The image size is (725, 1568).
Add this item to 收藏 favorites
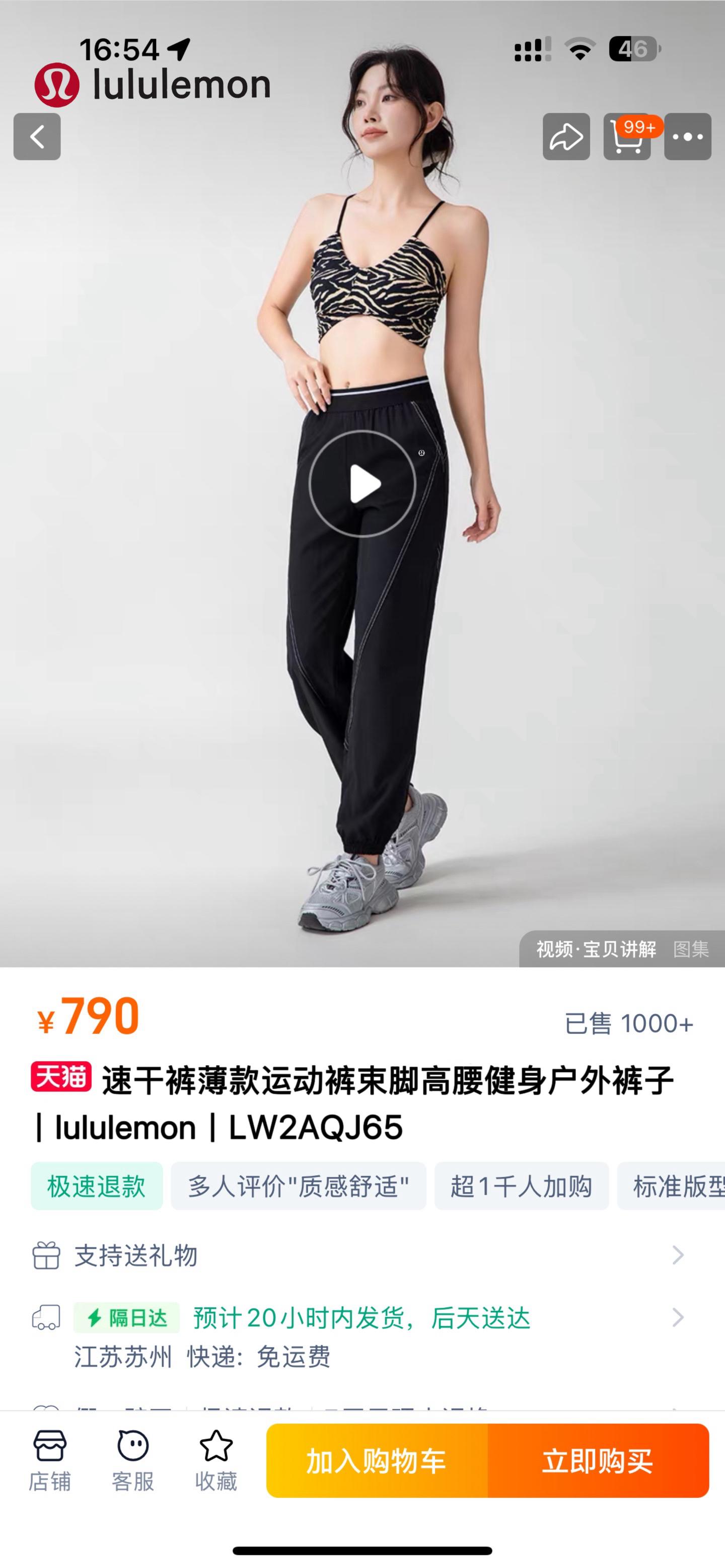(216, 1461)
